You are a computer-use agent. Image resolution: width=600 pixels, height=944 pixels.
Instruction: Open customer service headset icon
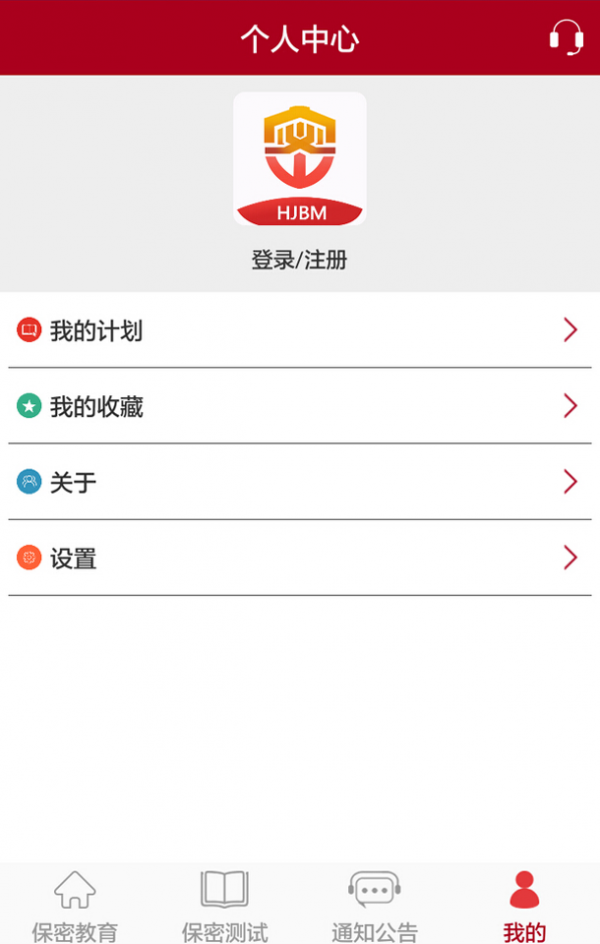[566, 38]
